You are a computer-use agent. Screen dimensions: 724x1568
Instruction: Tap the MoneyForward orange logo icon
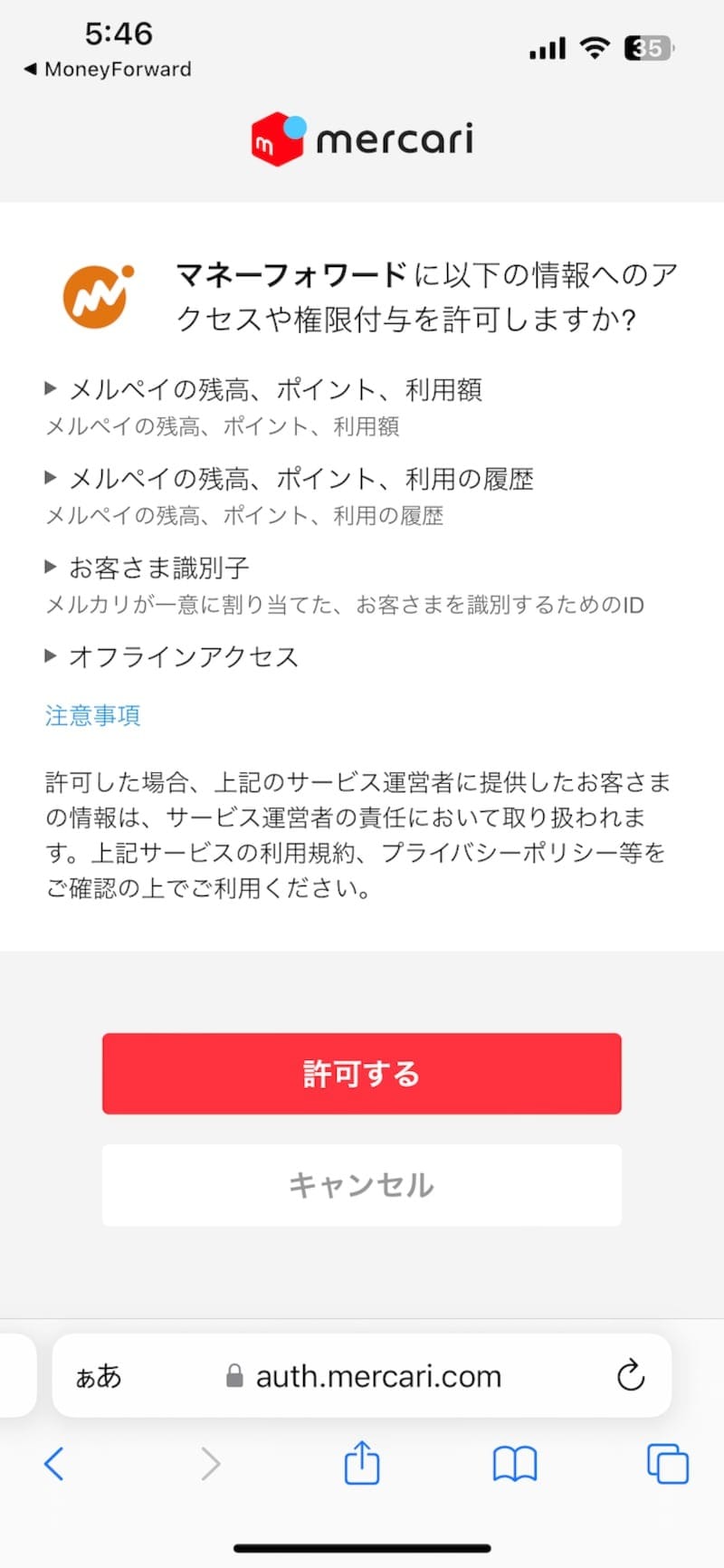click(x=94, y=296)
